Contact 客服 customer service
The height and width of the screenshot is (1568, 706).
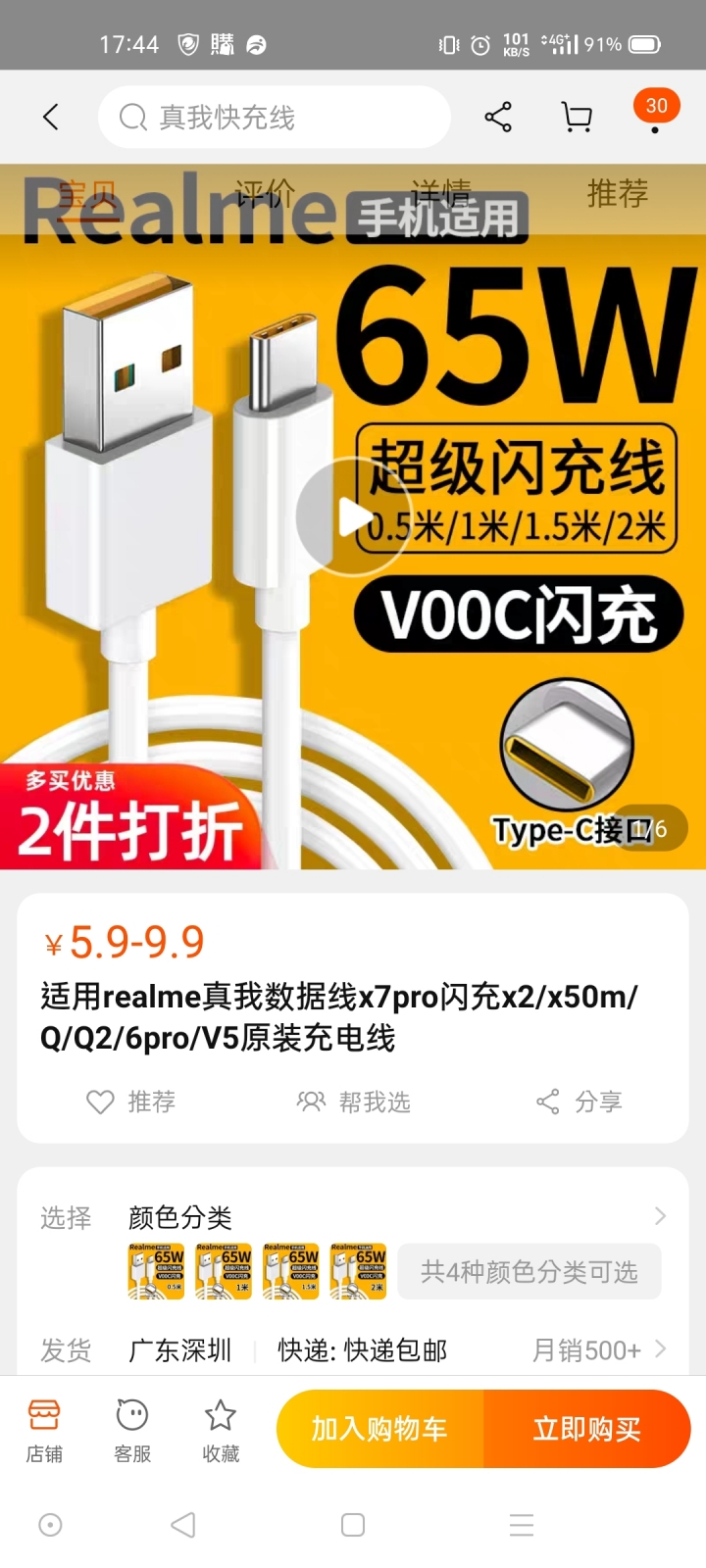pyautogui.click(x=132, y=1431)
